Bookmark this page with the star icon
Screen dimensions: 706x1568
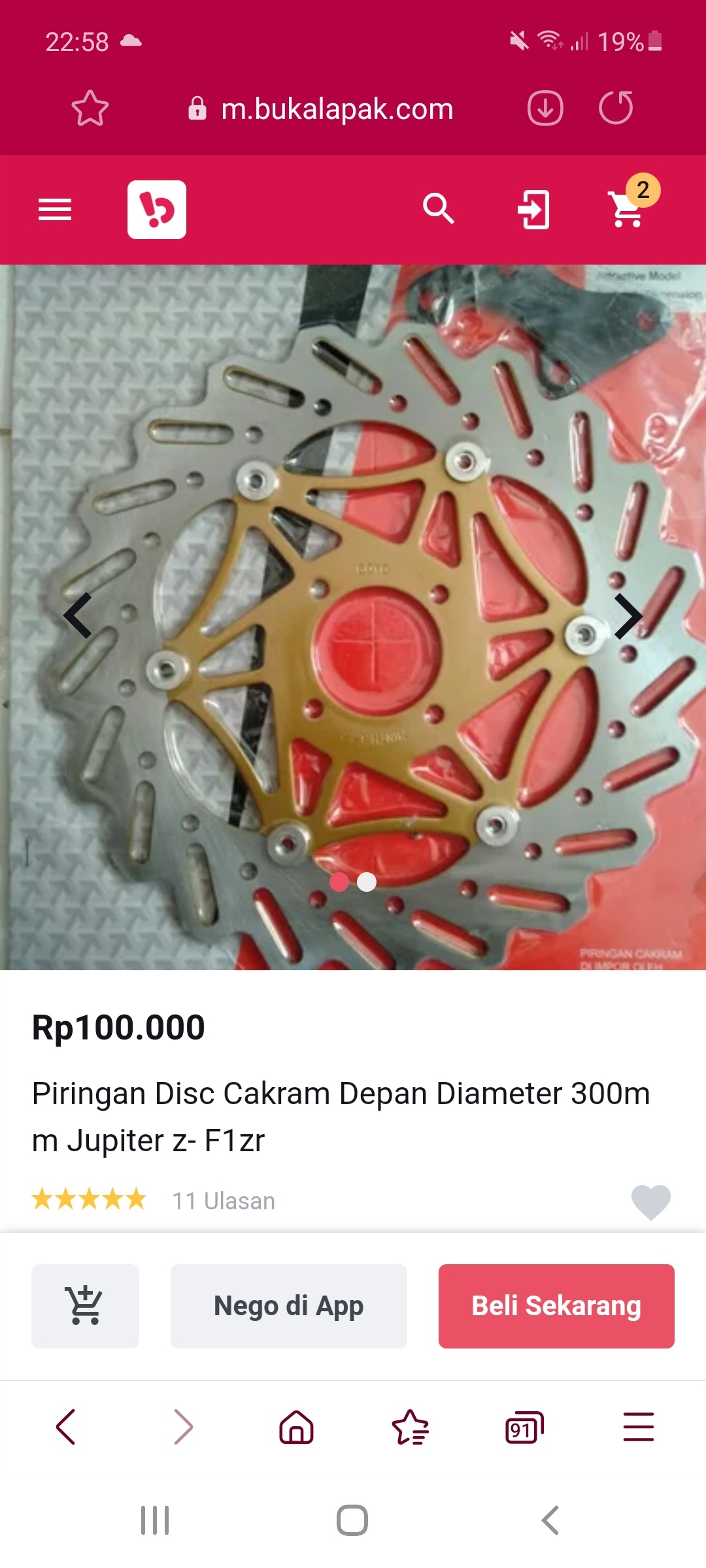90,108
